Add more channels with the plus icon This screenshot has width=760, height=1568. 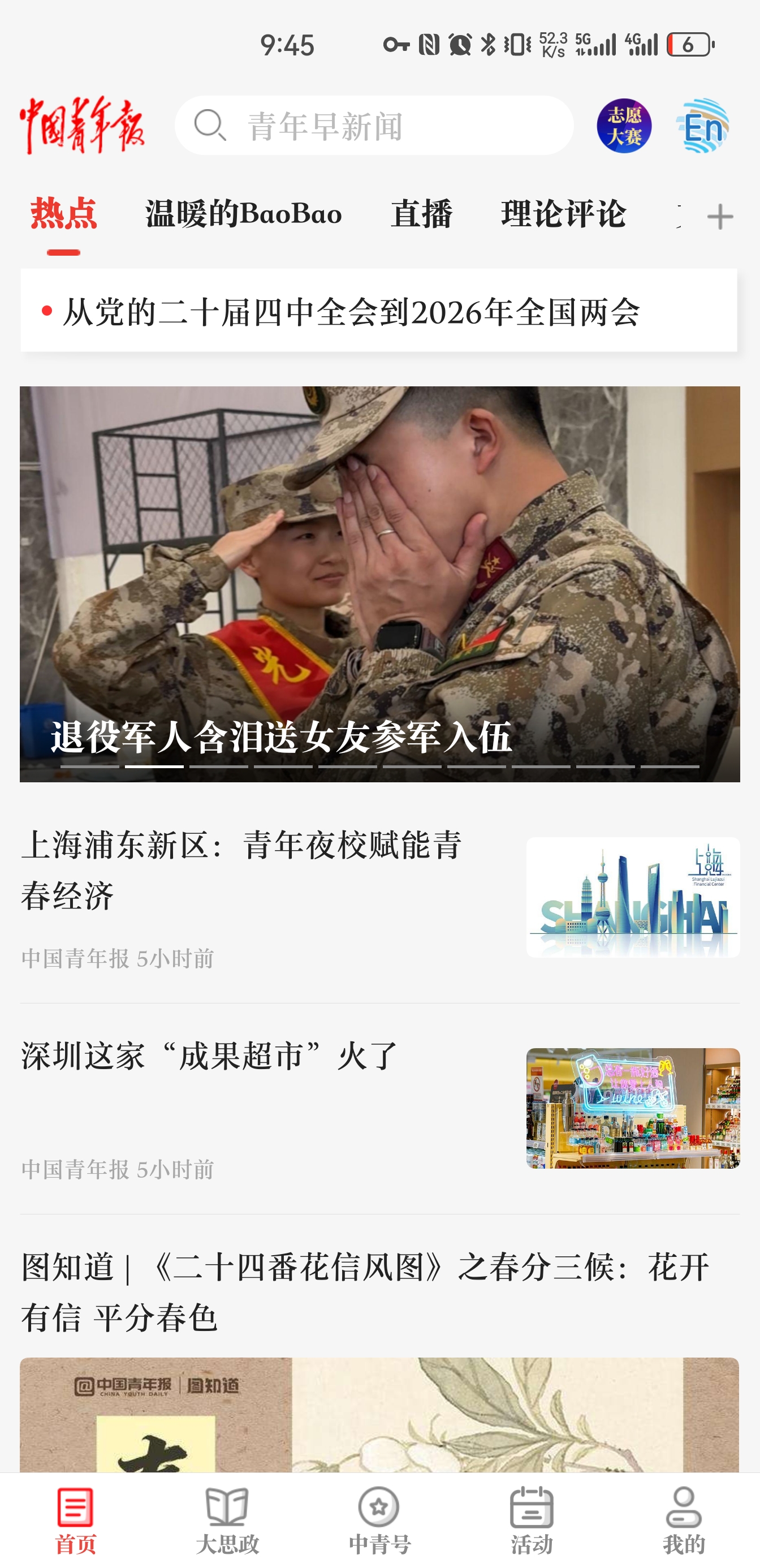click(720, 217)
